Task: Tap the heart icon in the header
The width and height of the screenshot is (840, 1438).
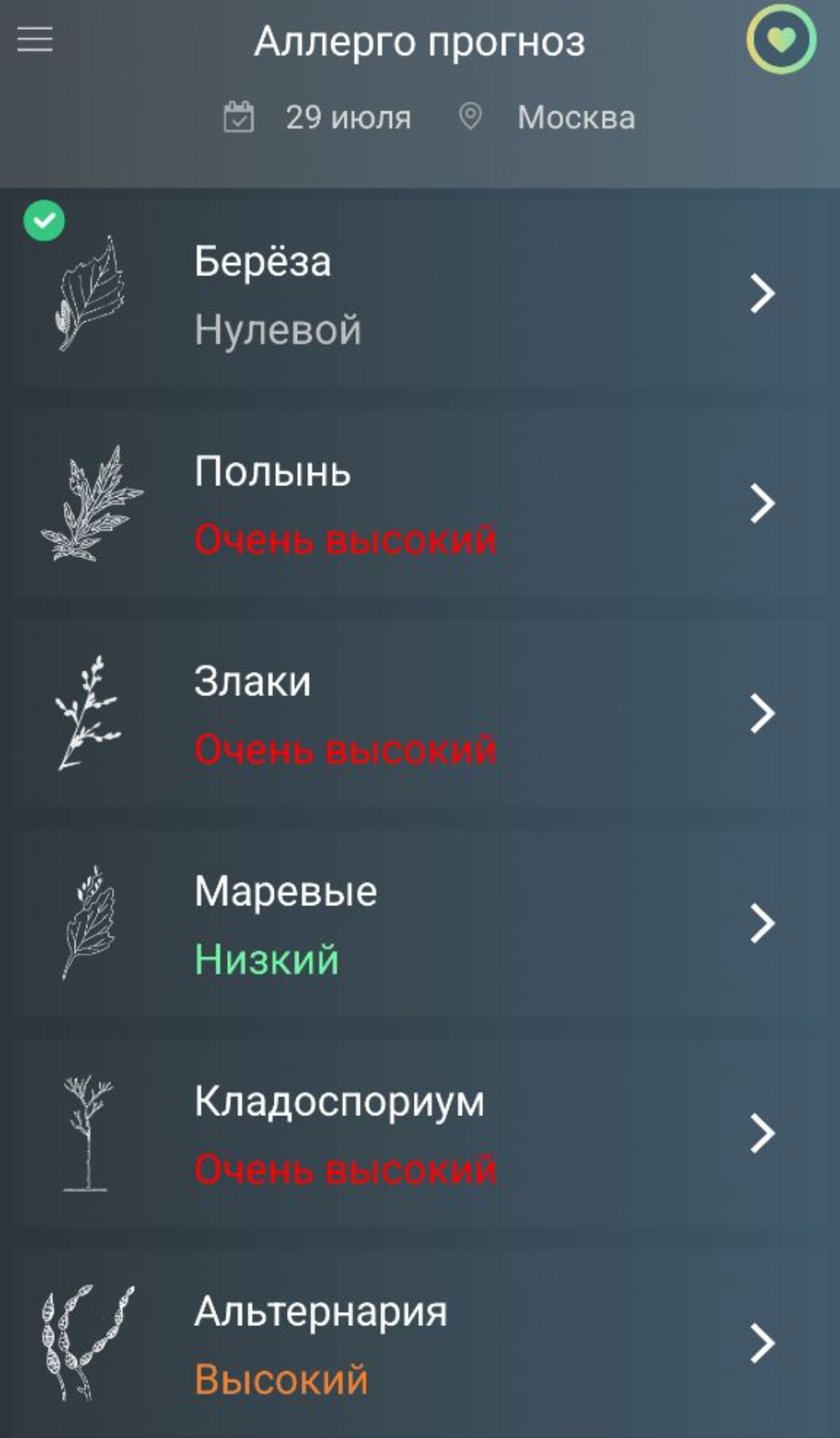Action: click(x=781, y=39)
